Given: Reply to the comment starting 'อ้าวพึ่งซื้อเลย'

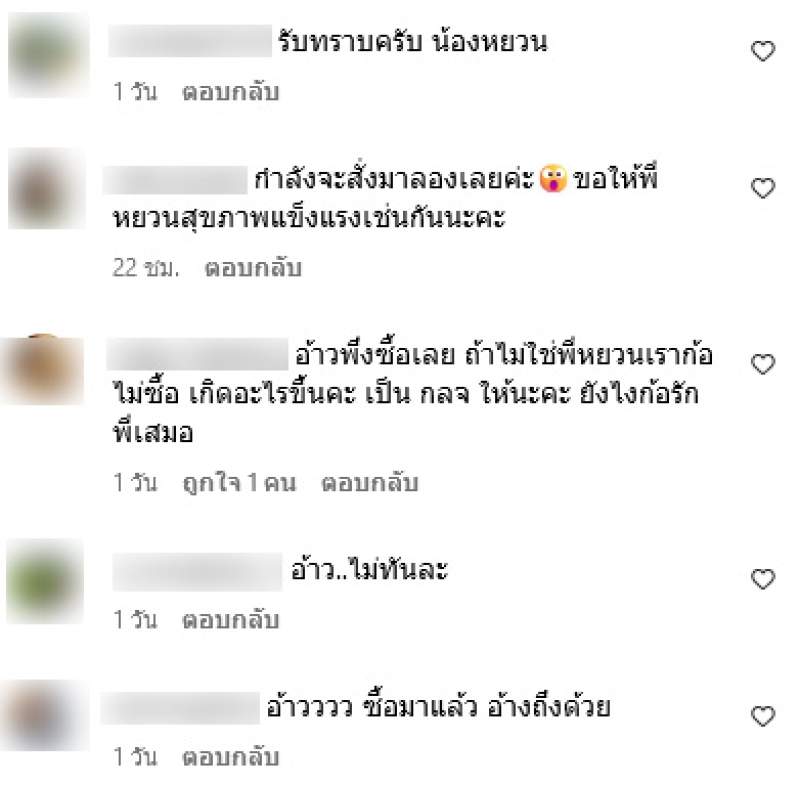Looking at the screenshot, I should [x=369, y=483].
